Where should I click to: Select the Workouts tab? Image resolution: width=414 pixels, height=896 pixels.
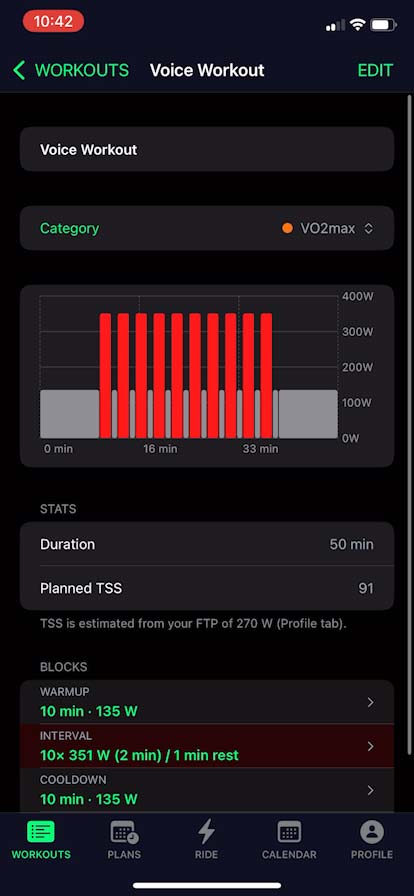(41, 840)
